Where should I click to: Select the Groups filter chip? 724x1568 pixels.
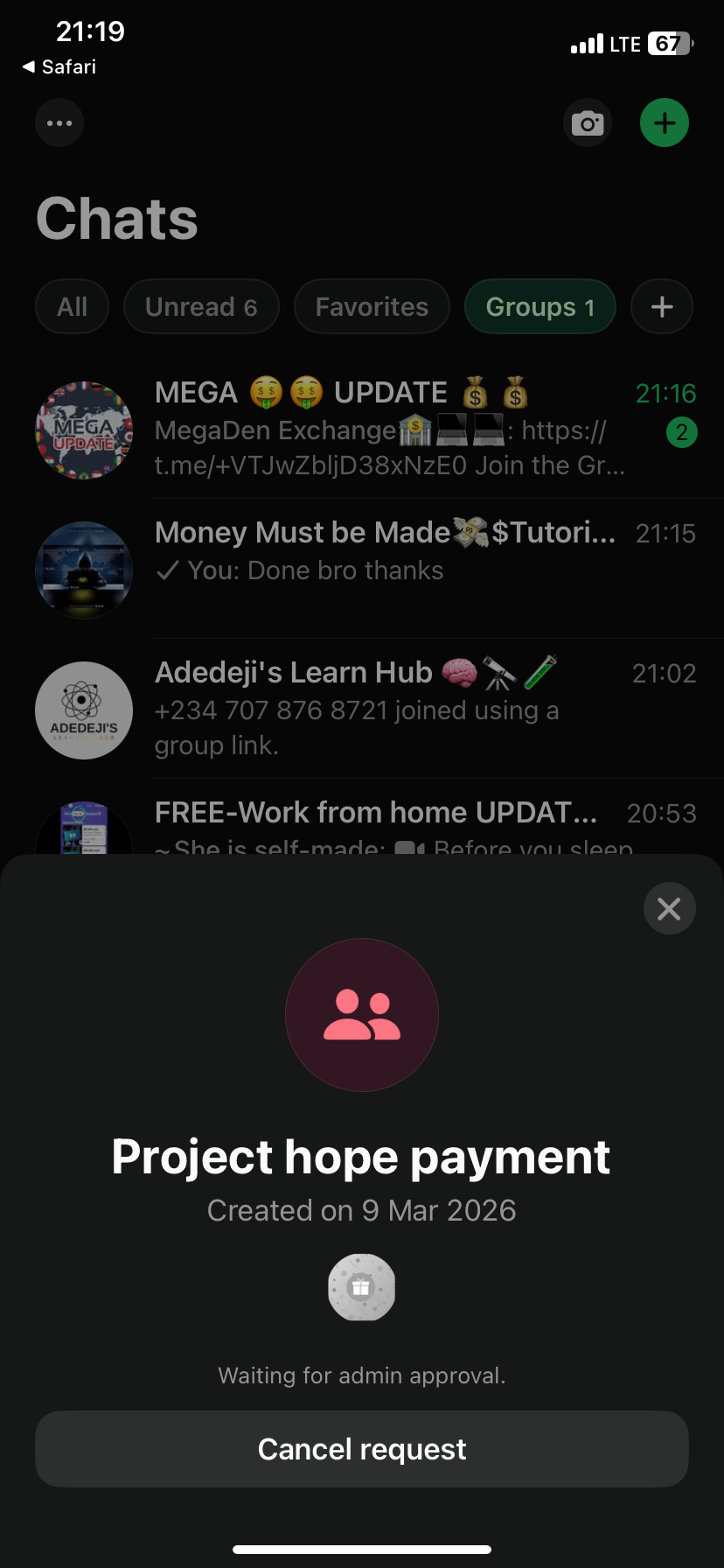click(540, 307)
